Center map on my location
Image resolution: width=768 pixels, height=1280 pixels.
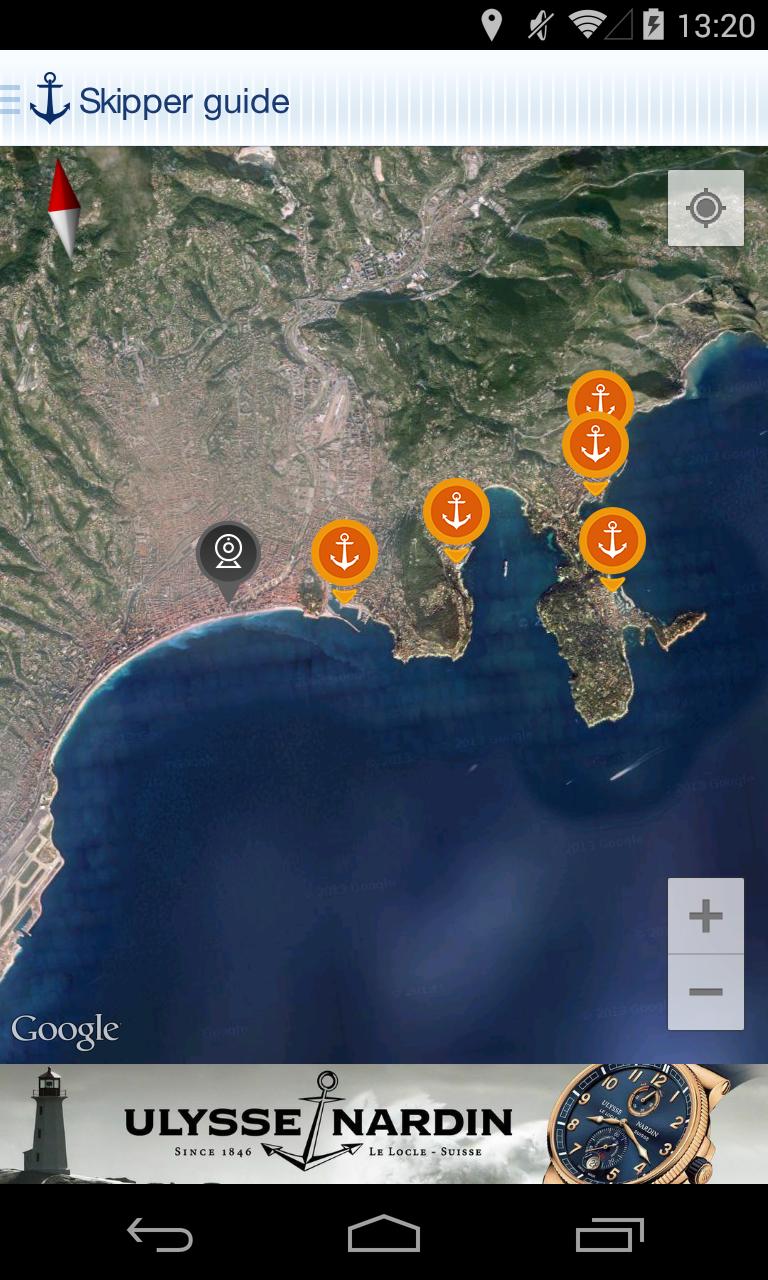[x=706, y=208]
